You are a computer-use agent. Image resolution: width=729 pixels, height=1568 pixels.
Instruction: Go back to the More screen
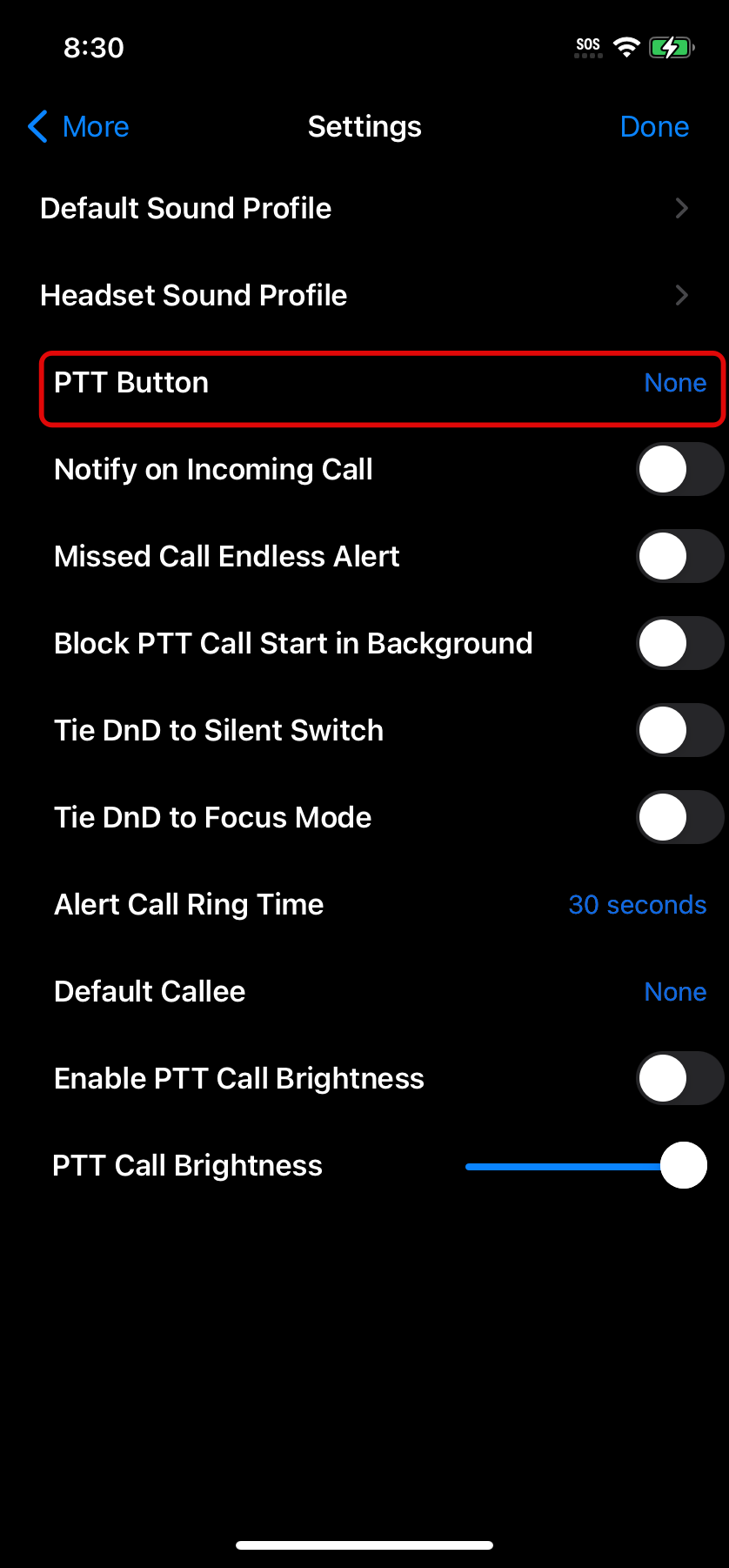pyautogui.click(x=78, y=127)
